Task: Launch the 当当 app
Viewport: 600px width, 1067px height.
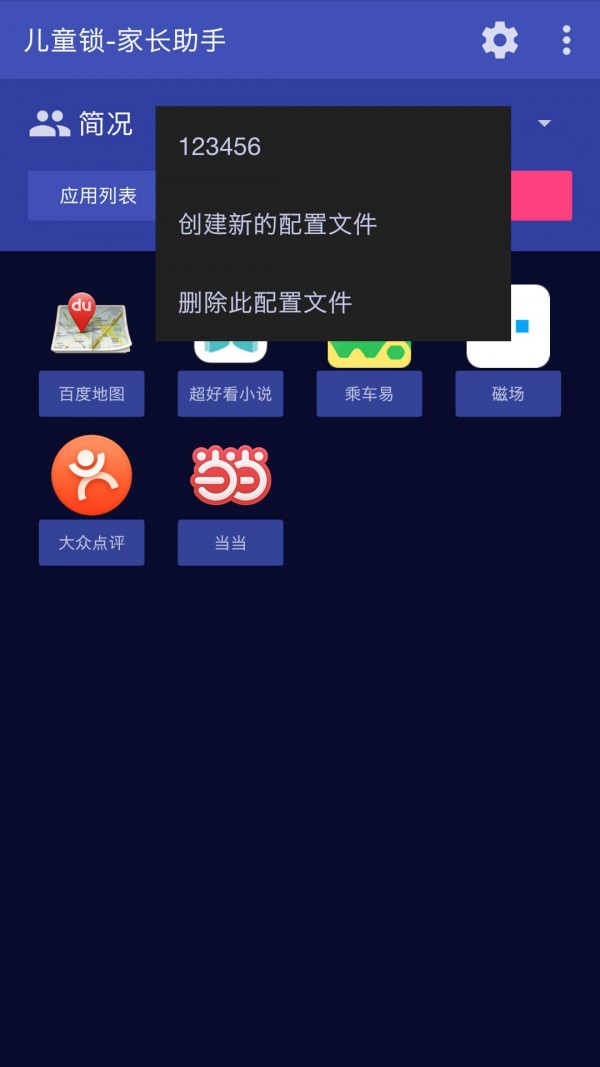Action: [x=230, y=542]
